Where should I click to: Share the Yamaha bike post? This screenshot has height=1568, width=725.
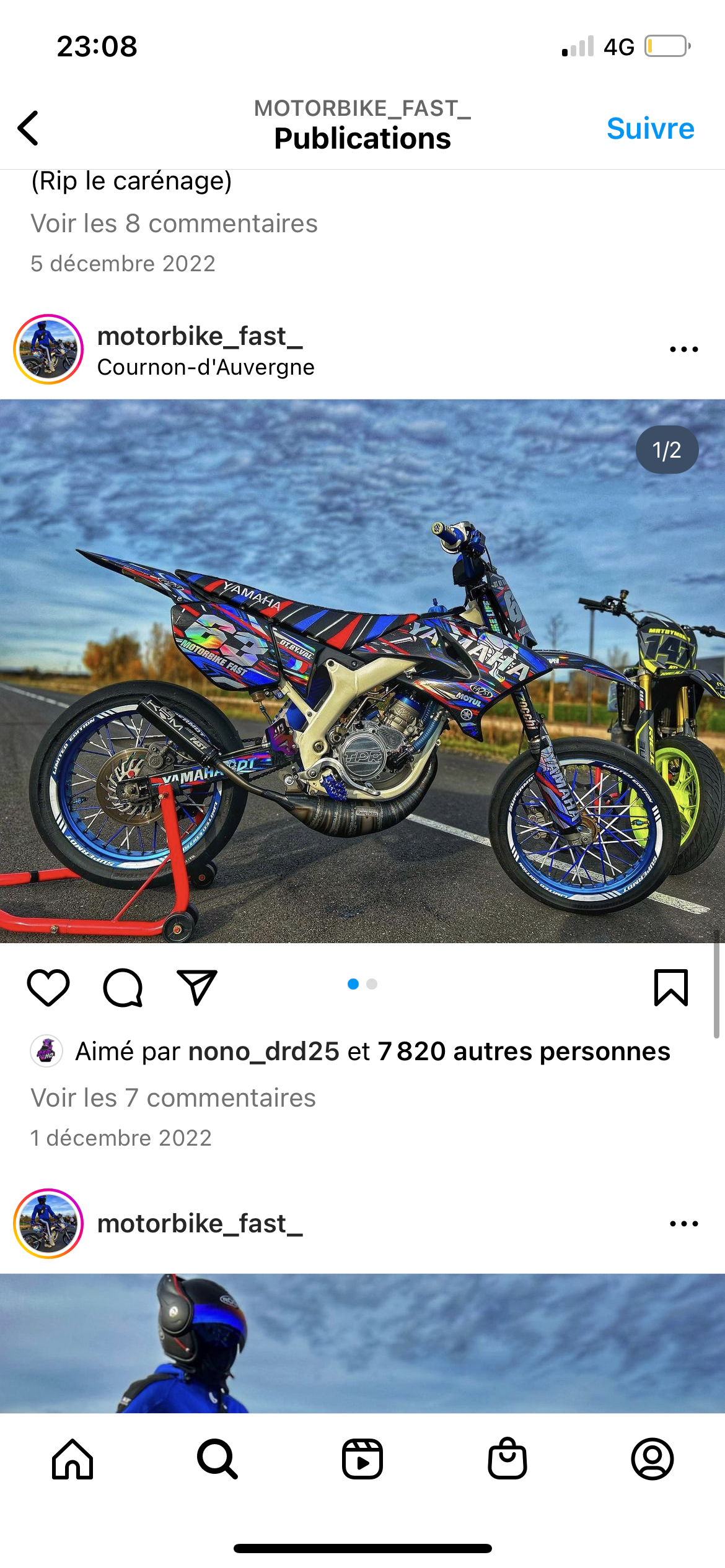pos(197,987)
